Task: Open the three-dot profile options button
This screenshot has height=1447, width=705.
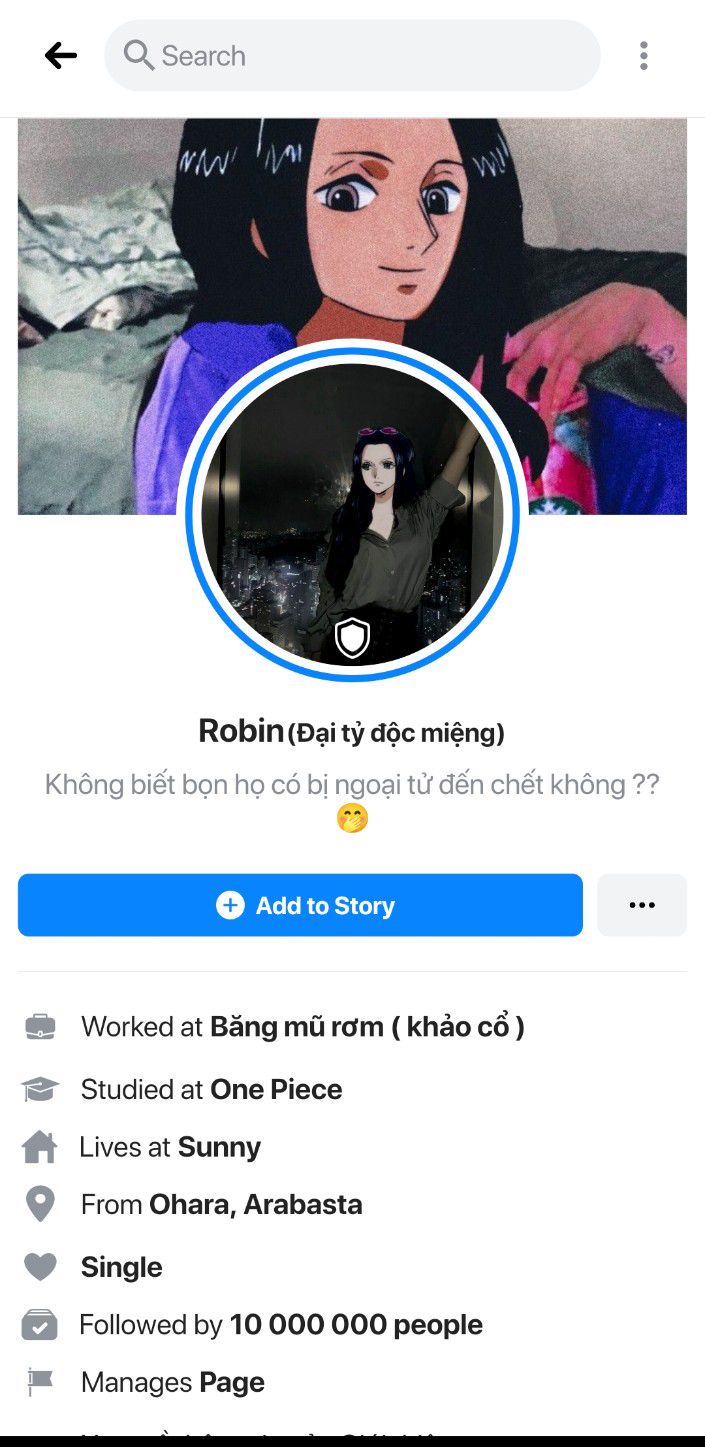Action: click(x=642, y=905)
